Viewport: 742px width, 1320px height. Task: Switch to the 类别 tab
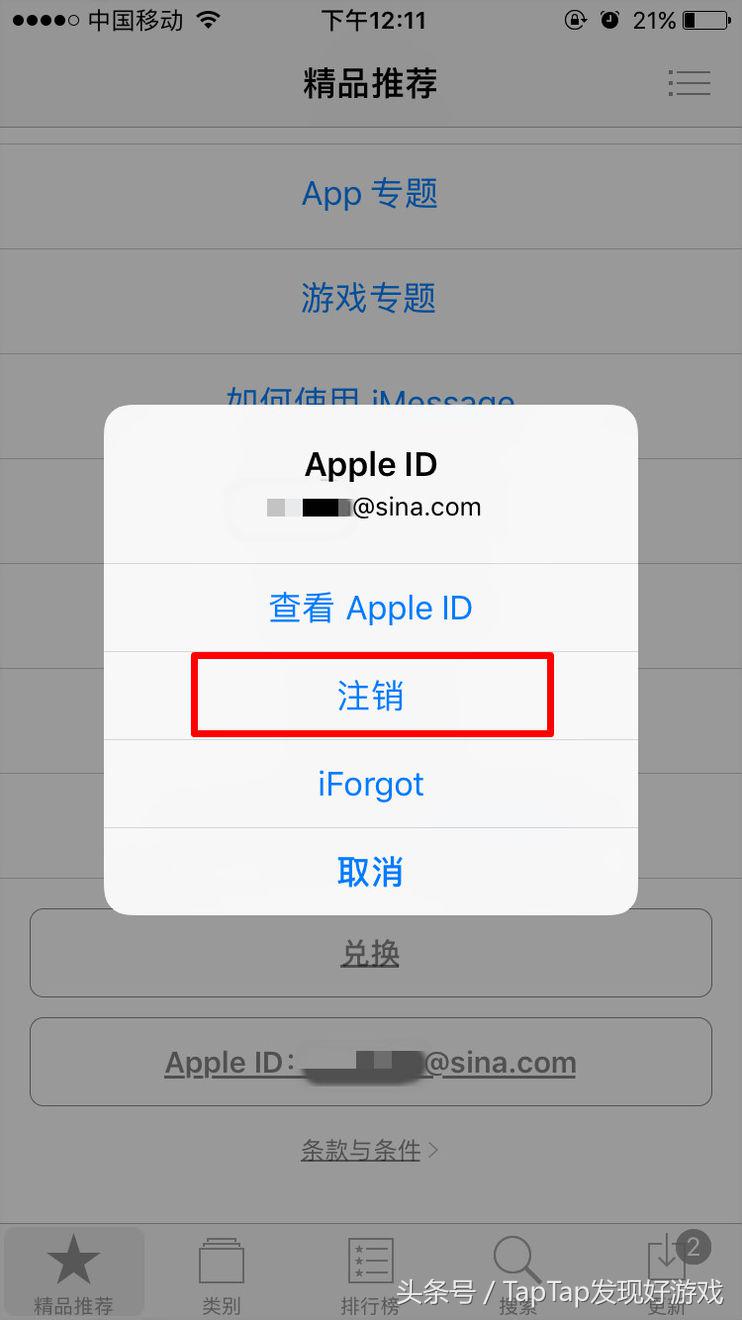pyautogui.click(x=221, y=1272)
